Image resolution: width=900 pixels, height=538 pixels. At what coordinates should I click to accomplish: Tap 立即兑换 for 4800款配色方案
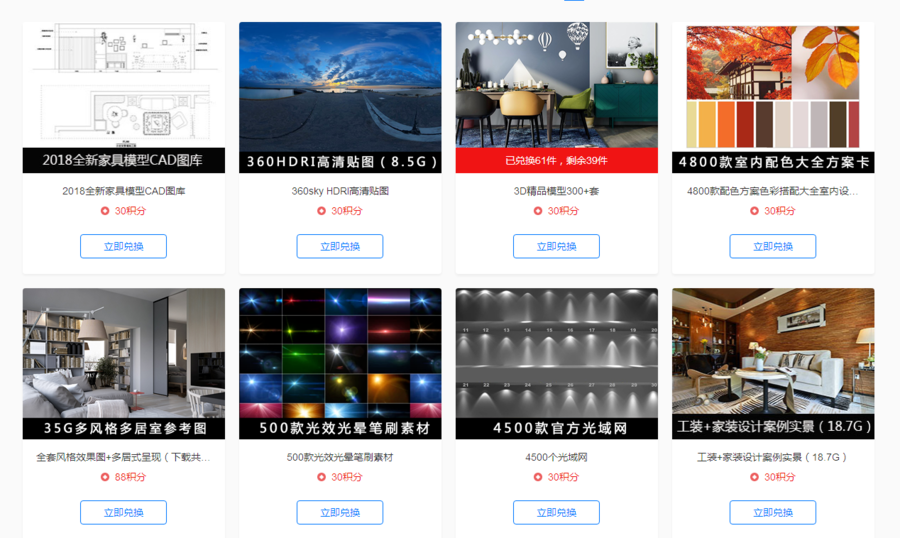[x=773, y=246]
